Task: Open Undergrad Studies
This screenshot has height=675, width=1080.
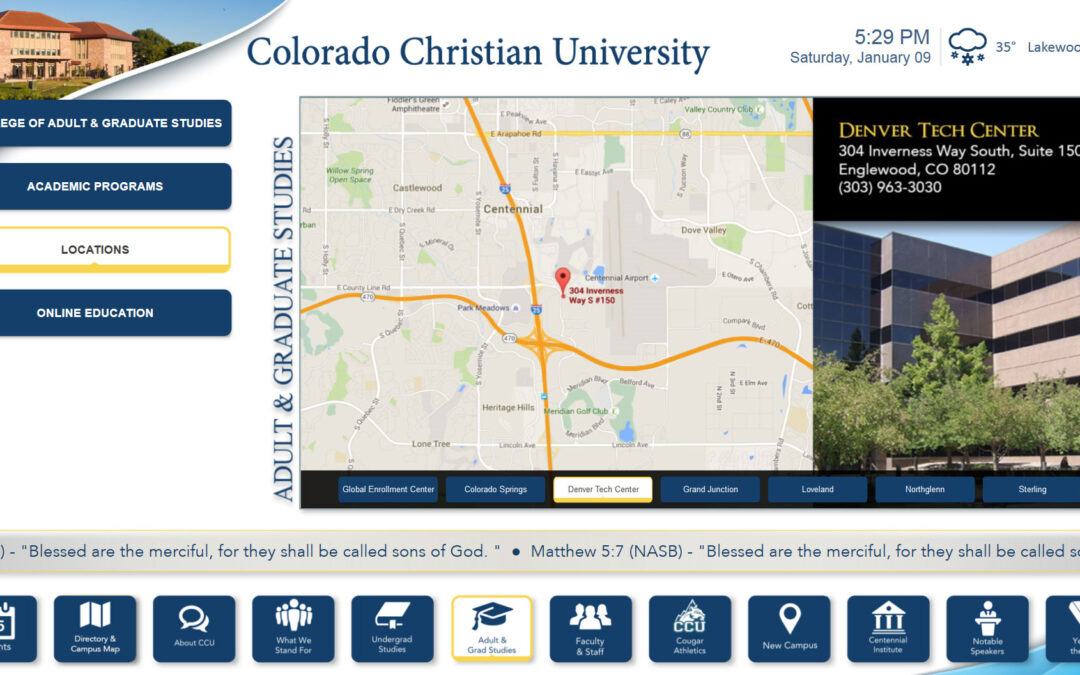Action: tap(392, 628)
